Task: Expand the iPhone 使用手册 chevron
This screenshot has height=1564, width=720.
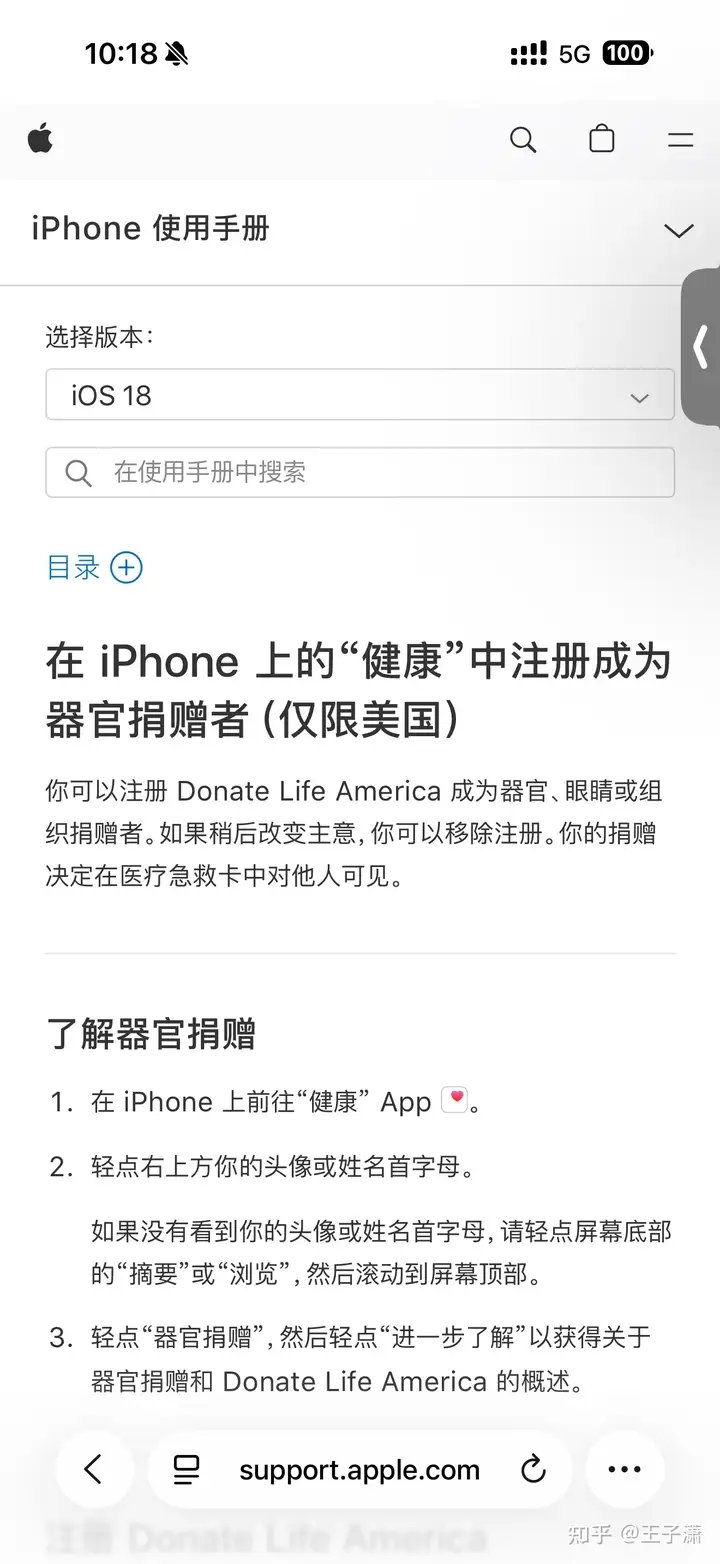Action: tap(678, 231)
